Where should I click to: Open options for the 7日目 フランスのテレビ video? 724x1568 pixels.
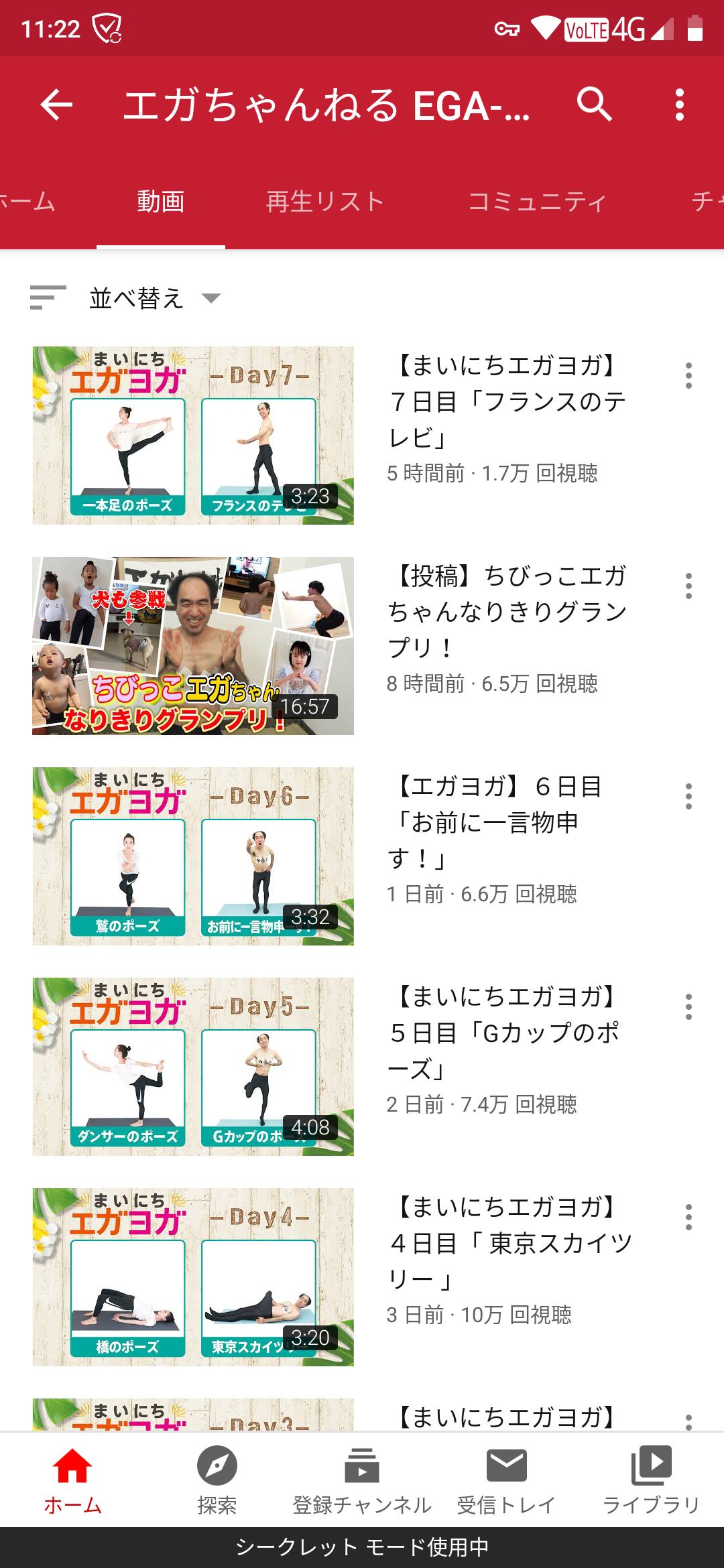[688, 376]
